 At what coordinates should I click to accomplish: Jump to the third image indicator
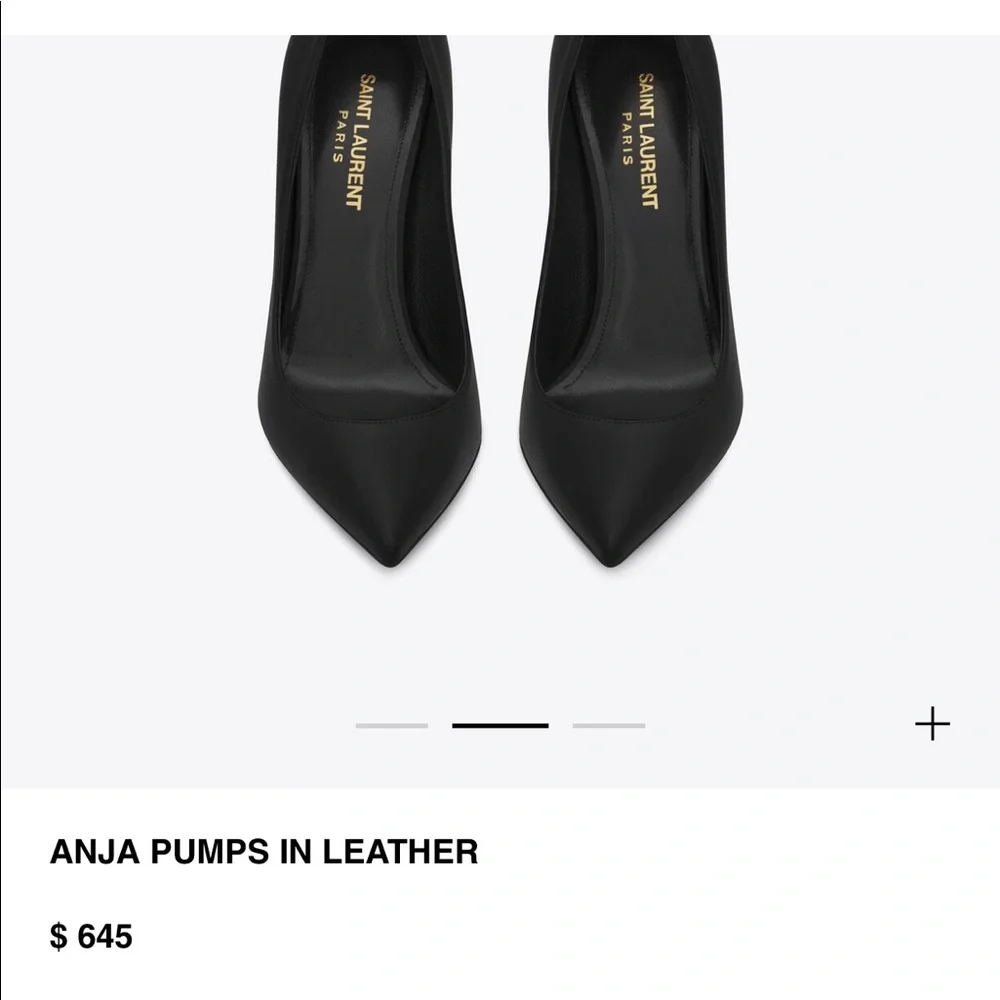(x=609, y=725)
